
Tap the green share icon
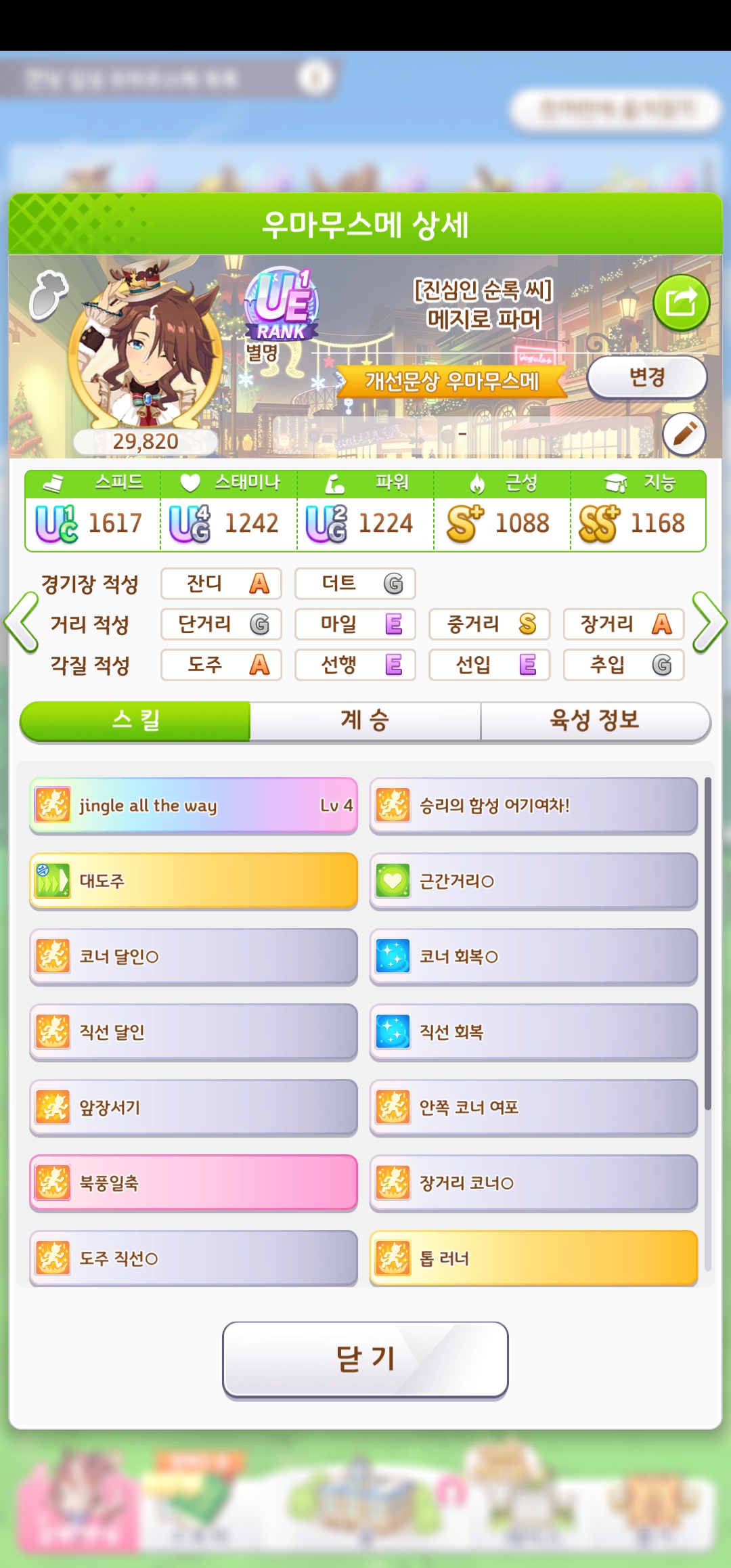pos(681,303)
